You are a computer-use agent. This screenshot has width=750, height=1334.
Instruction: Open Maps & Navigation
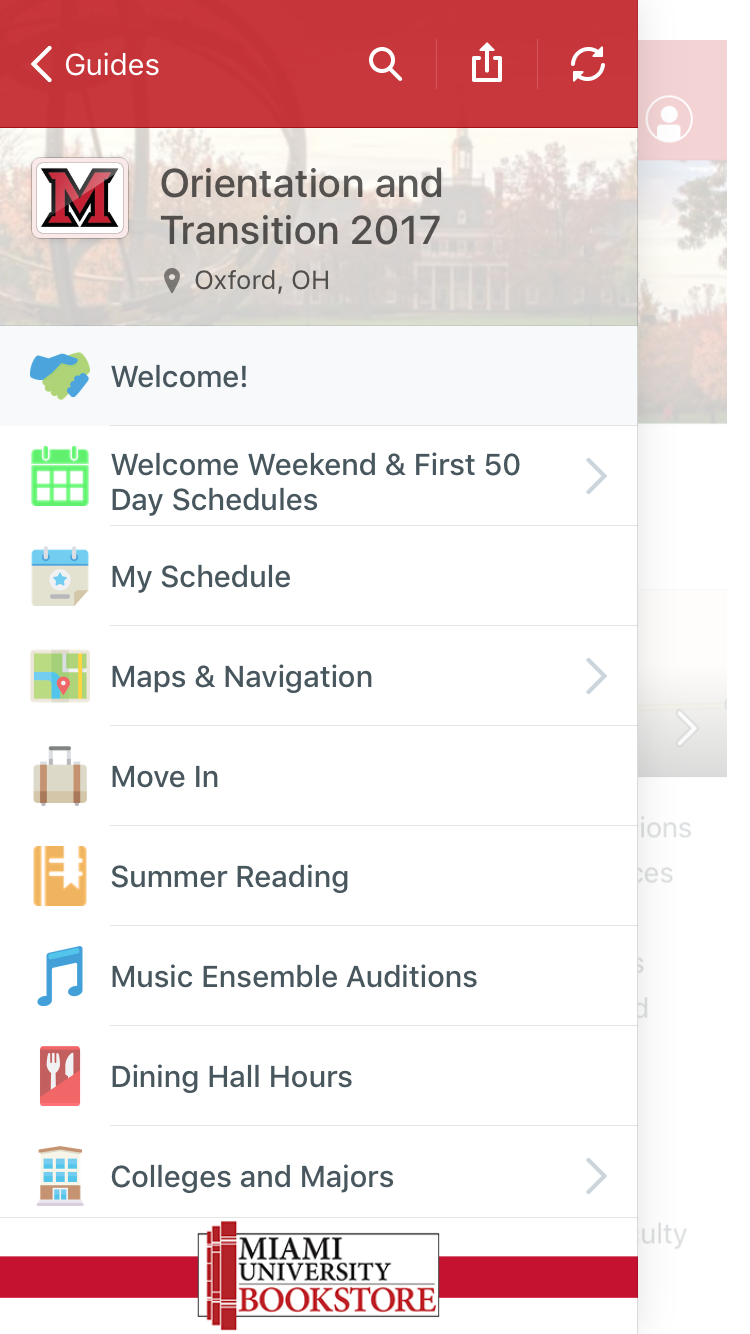pos(319,676)
